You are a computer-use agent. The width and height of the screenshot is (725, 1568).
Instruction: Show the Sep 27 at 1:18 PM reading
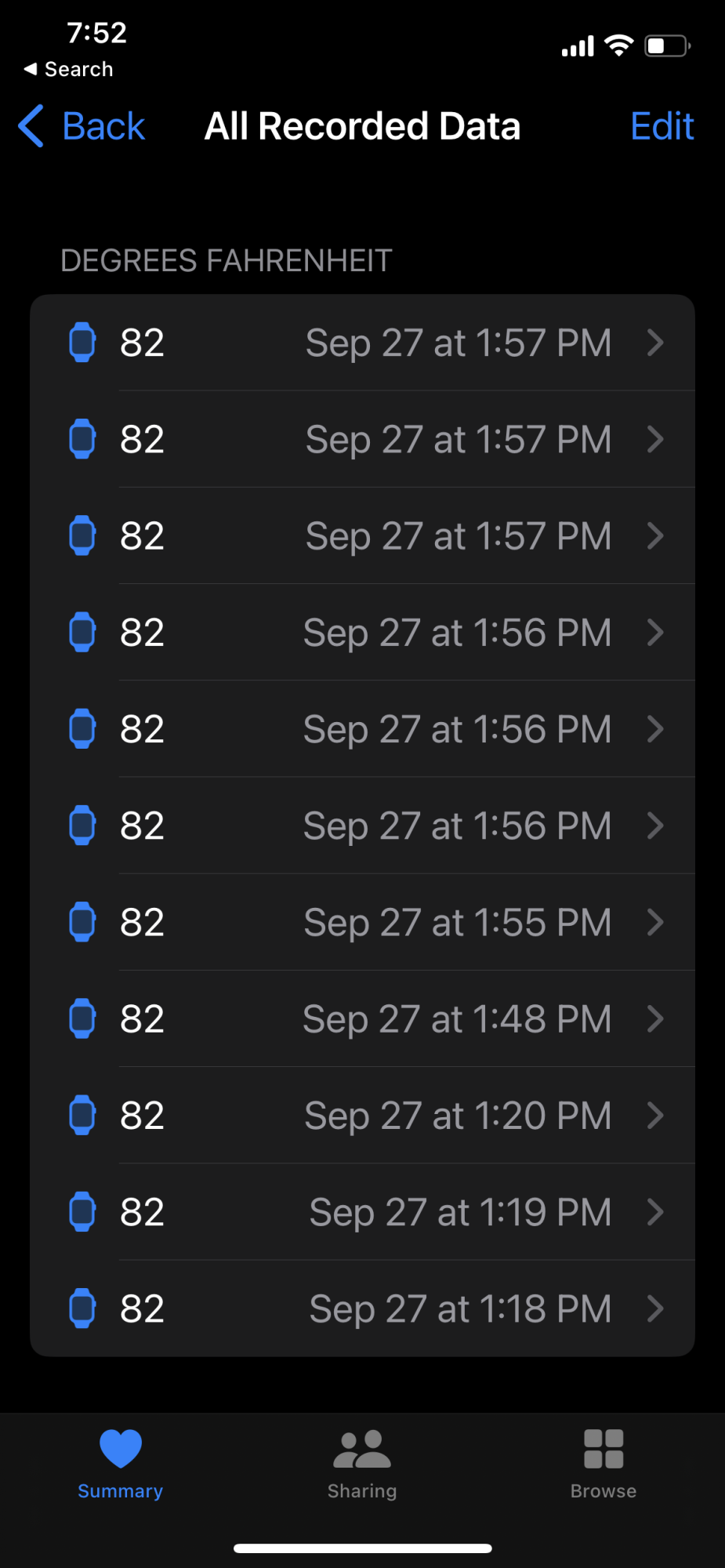(x=362, y=1308)
